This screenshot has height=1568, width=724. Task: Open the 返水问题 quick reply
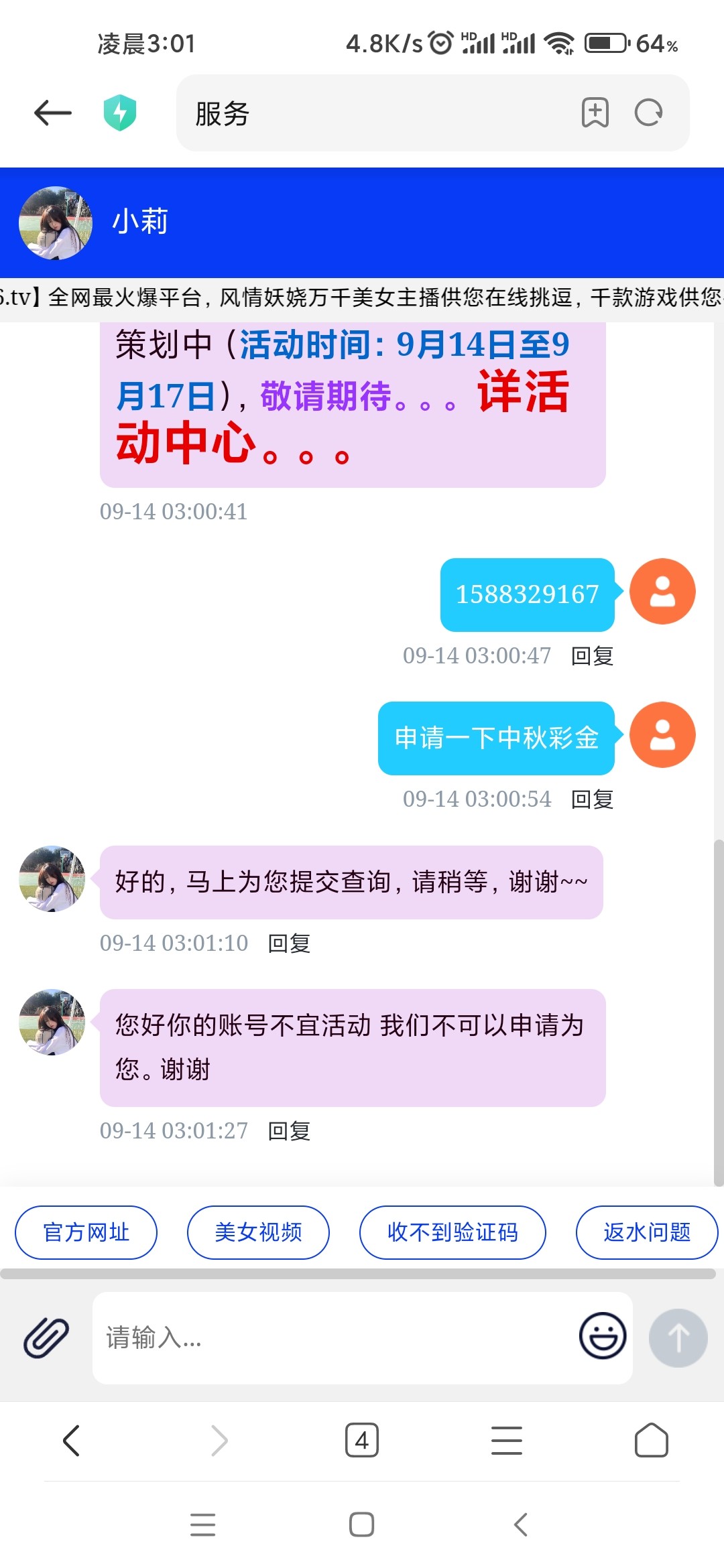[646, 1232]
